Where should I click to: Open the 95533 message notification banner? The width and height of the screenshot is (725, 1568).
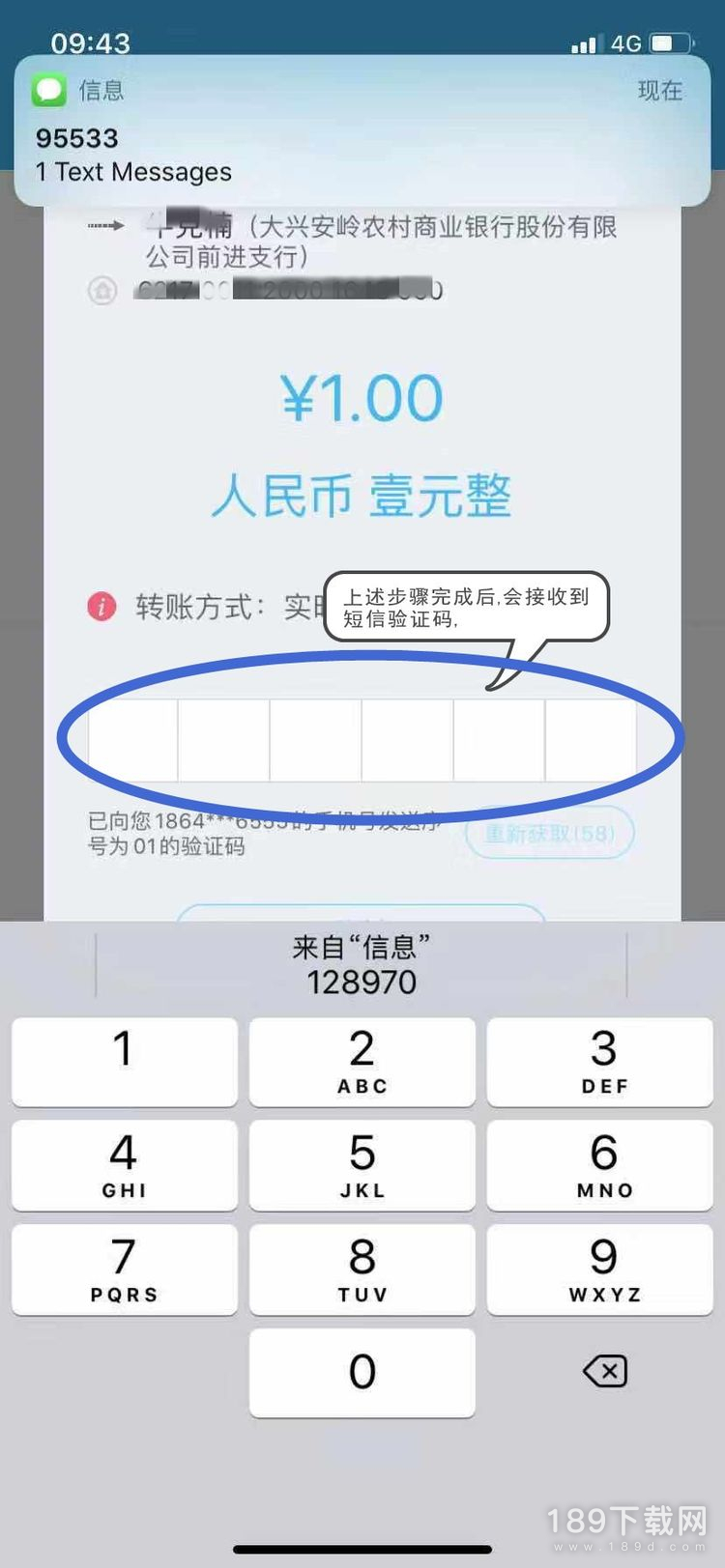362,130
